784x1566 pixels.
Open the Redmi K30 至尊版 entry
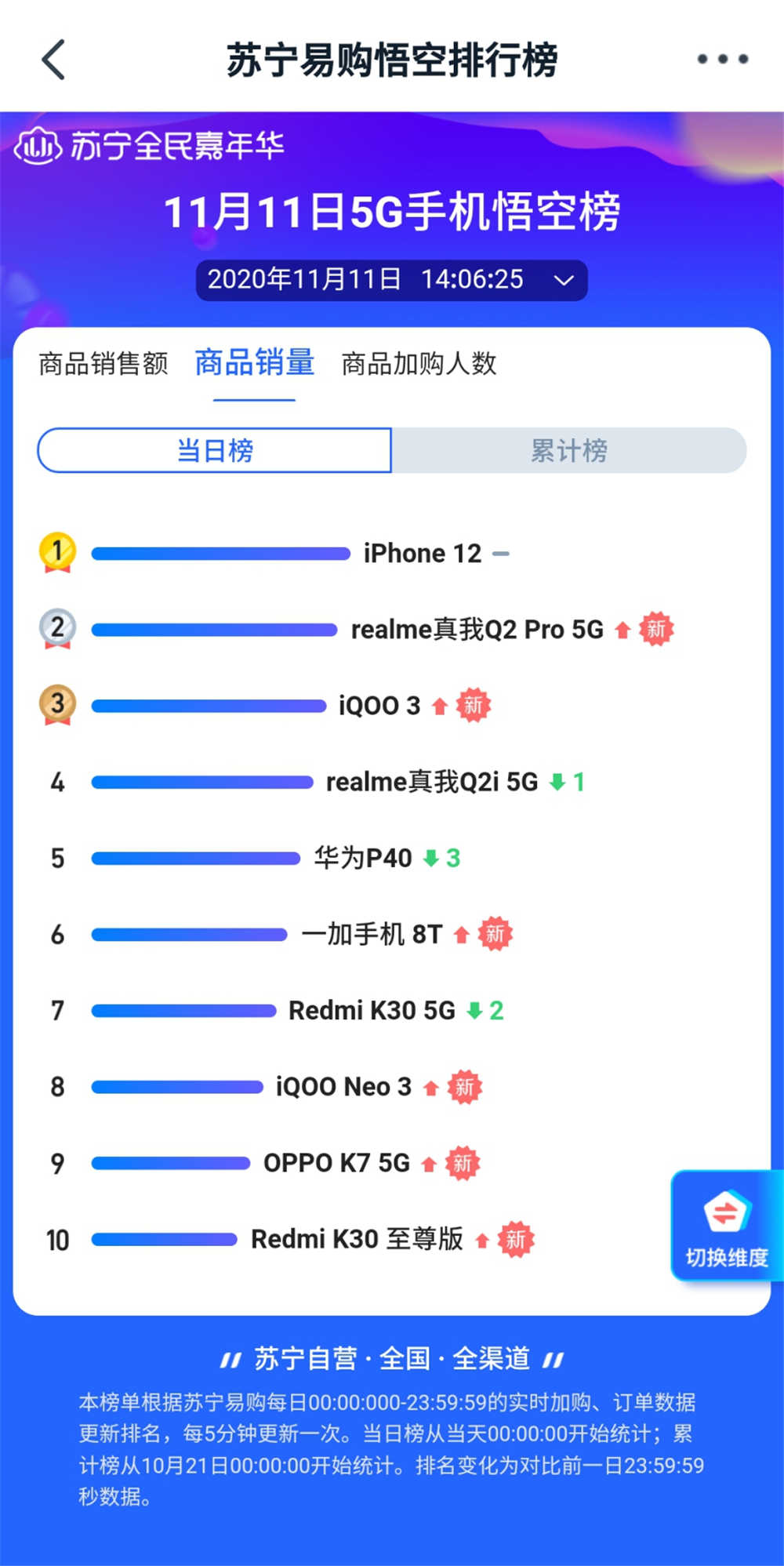(357, 1240)
